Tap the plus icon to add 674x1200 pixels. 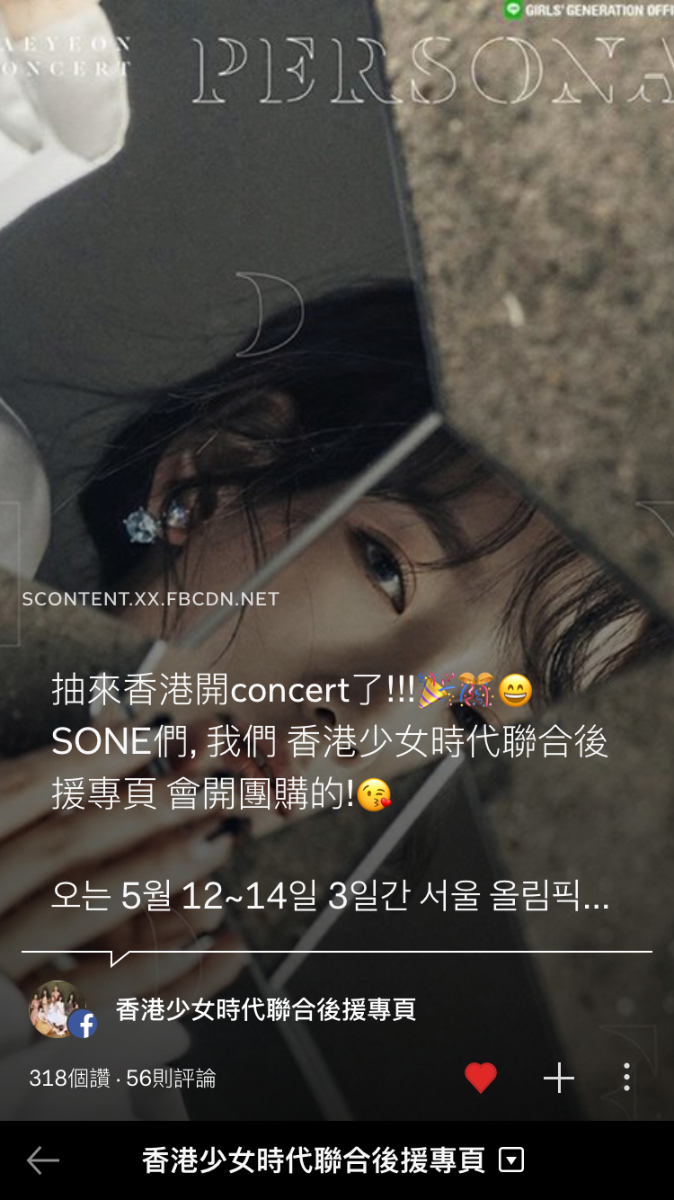559,1077
